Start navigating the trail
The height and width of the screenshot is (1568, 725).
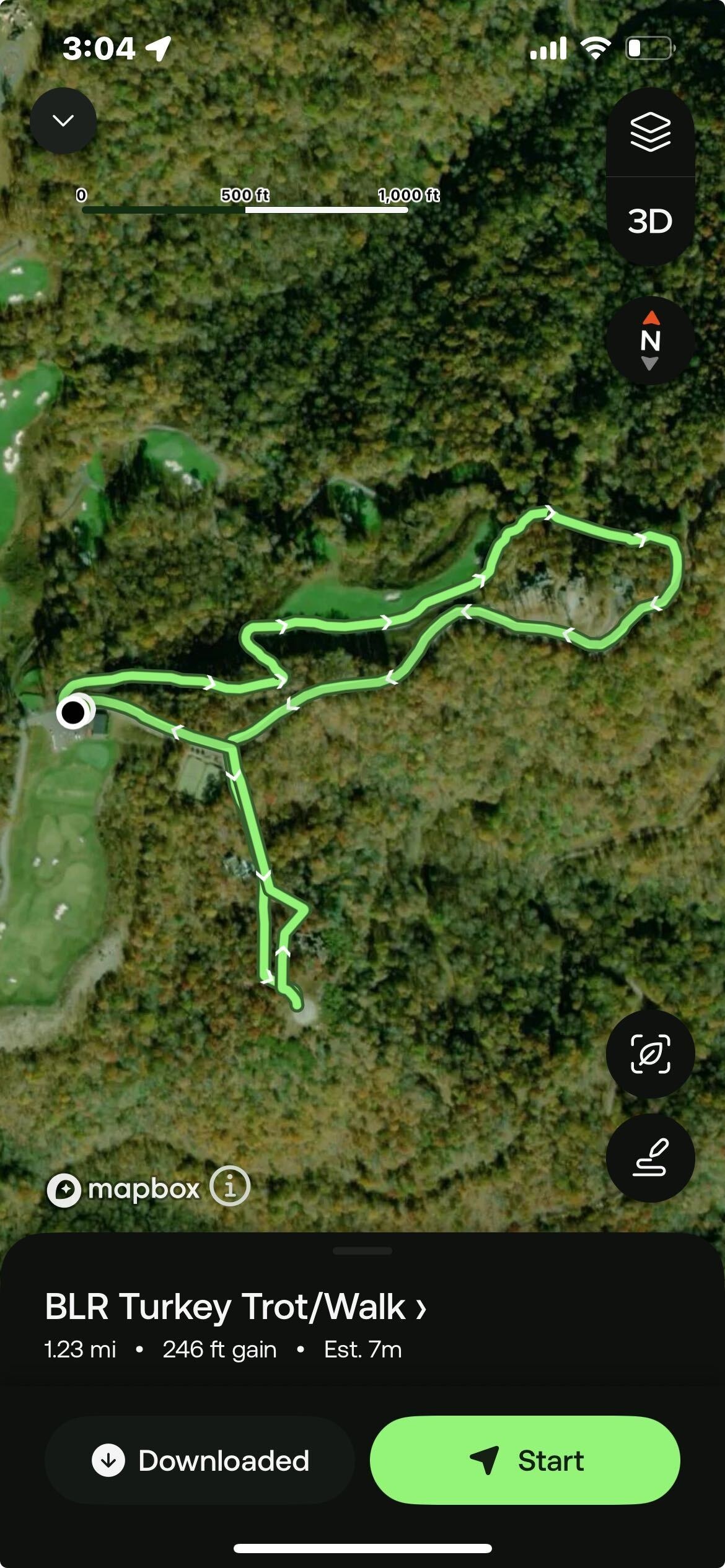tap(525, 1460)
